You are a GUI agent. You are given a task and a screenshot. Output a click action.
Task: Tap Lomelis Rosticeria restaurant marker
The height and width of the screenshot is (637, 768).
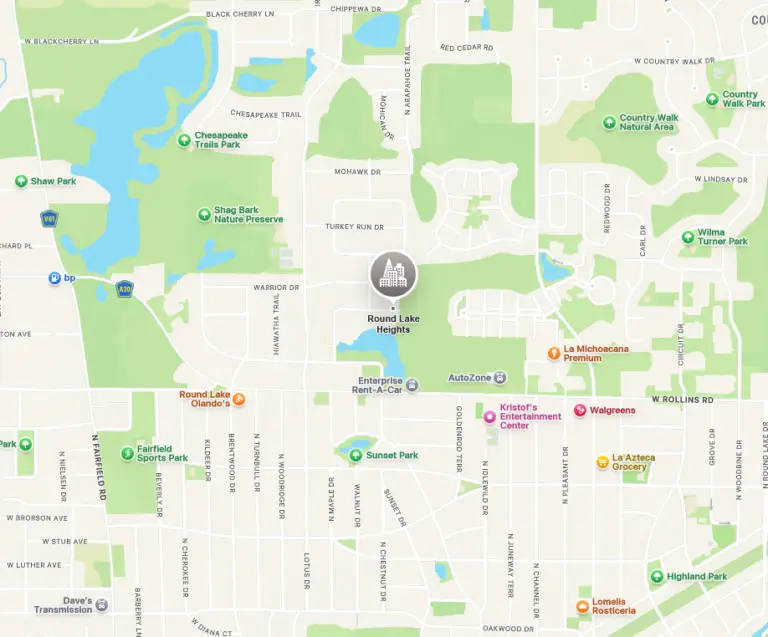pos(582,606)
